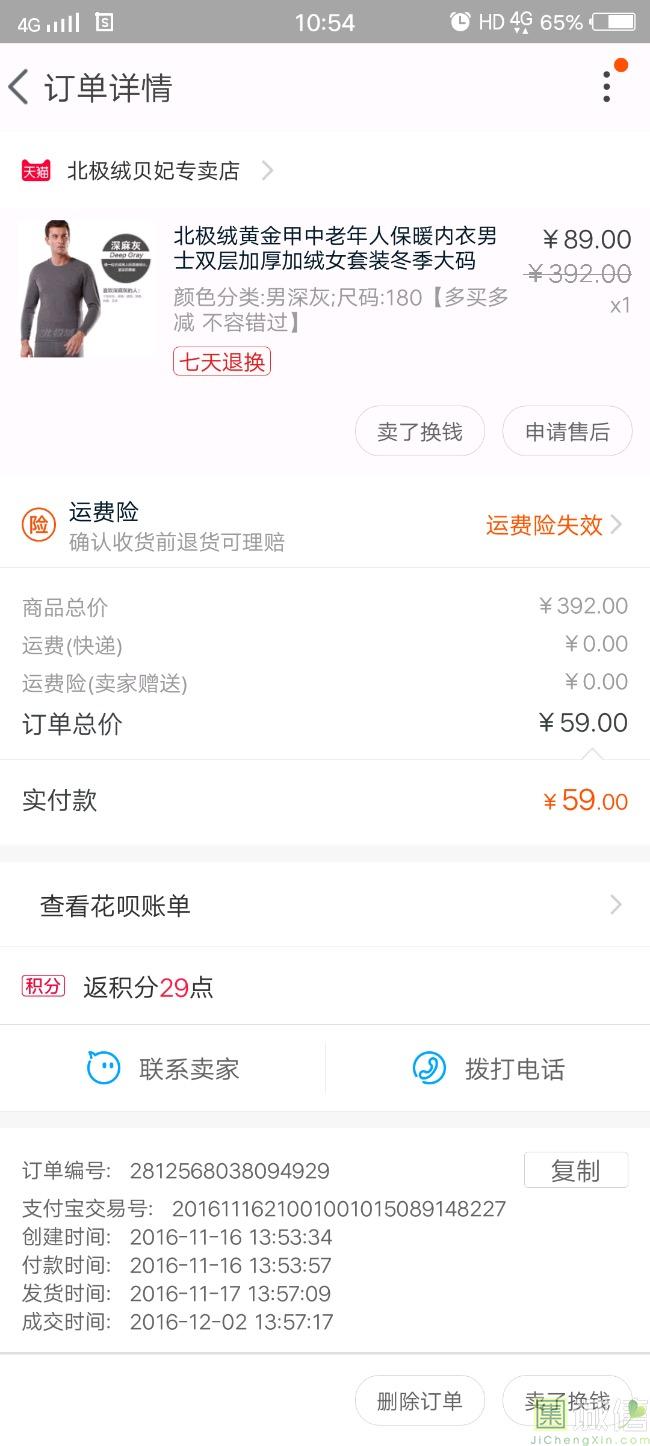Screen dimensions: 650x1446
Task: Contact the seller via 联系卖家
Action: 164,1069
